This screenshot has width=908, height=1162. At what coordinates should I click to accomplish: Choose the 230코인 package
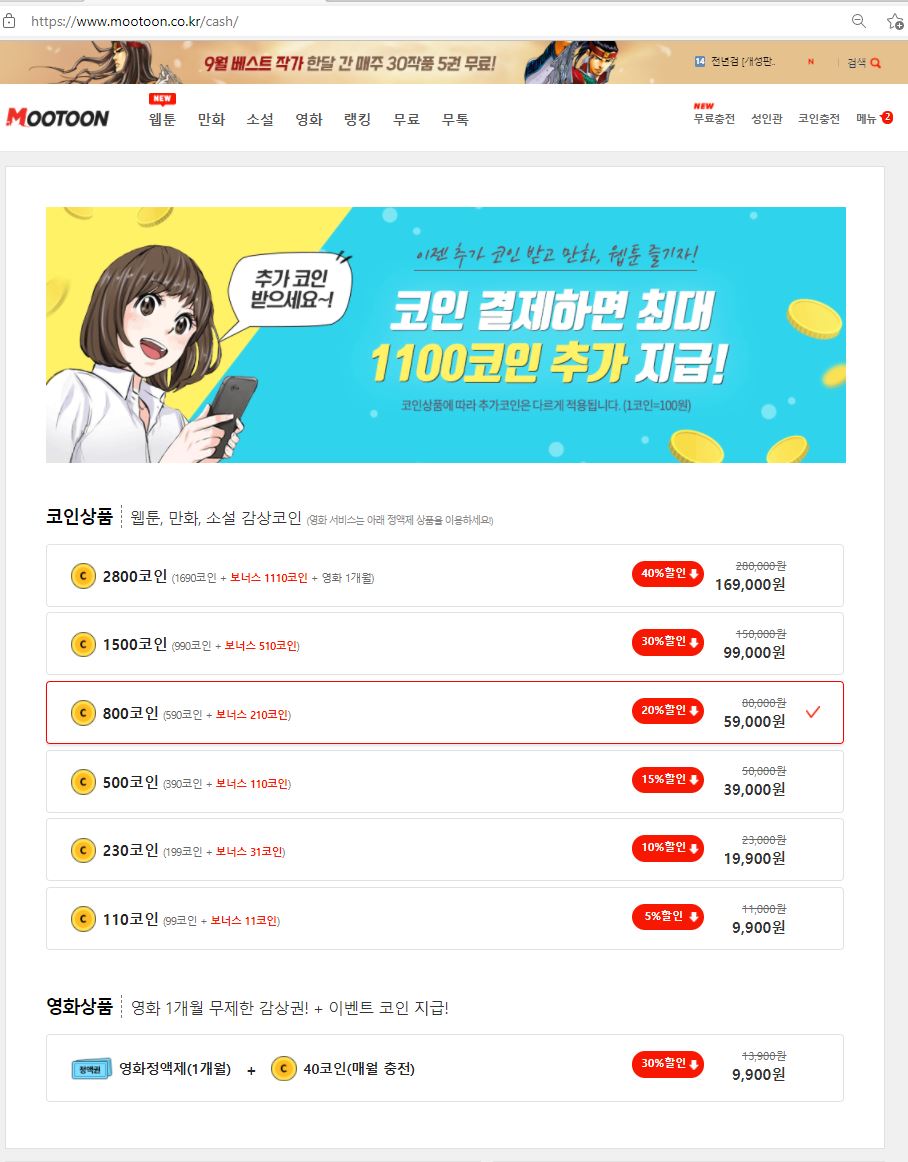[444, 850]
